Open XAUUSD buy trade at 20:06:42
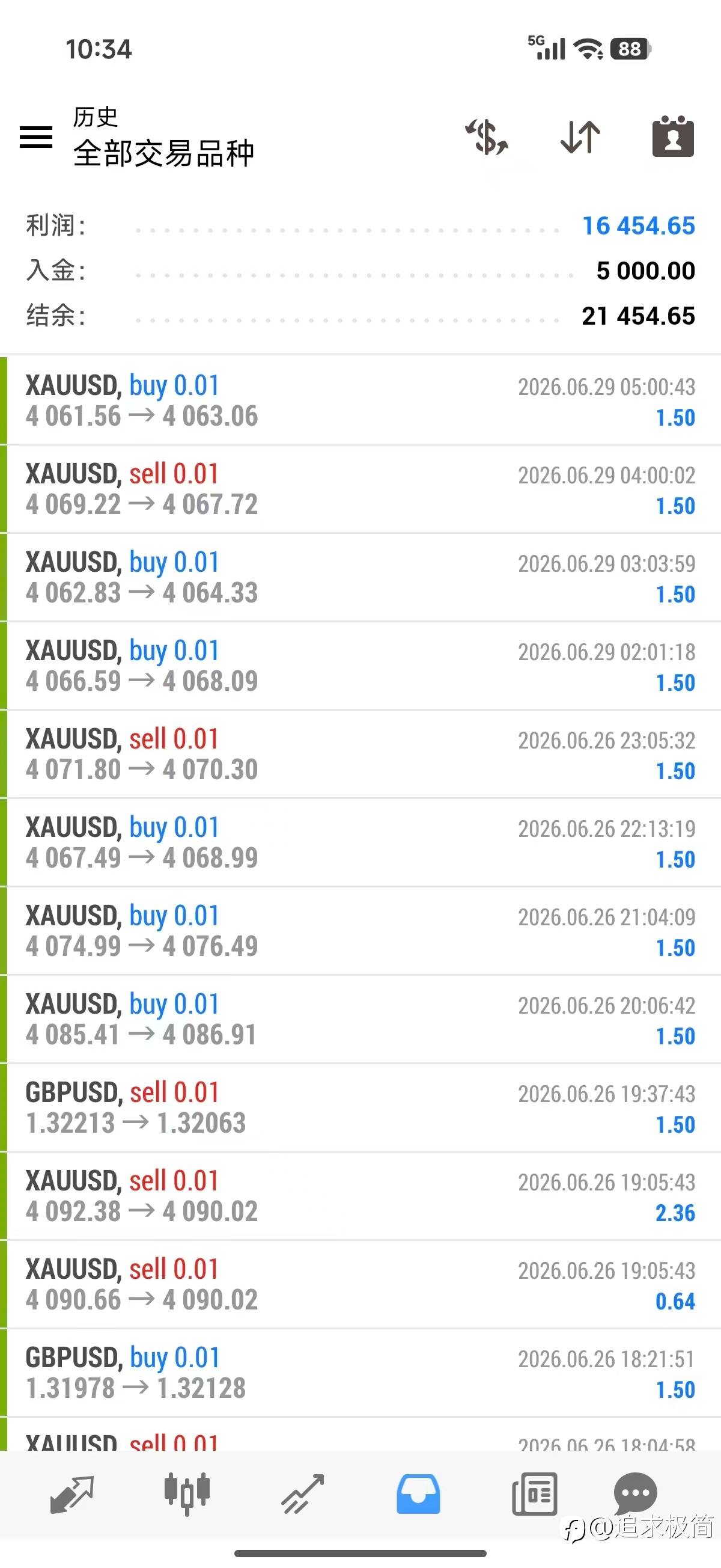721x1568 pixels. point(360,1020)
